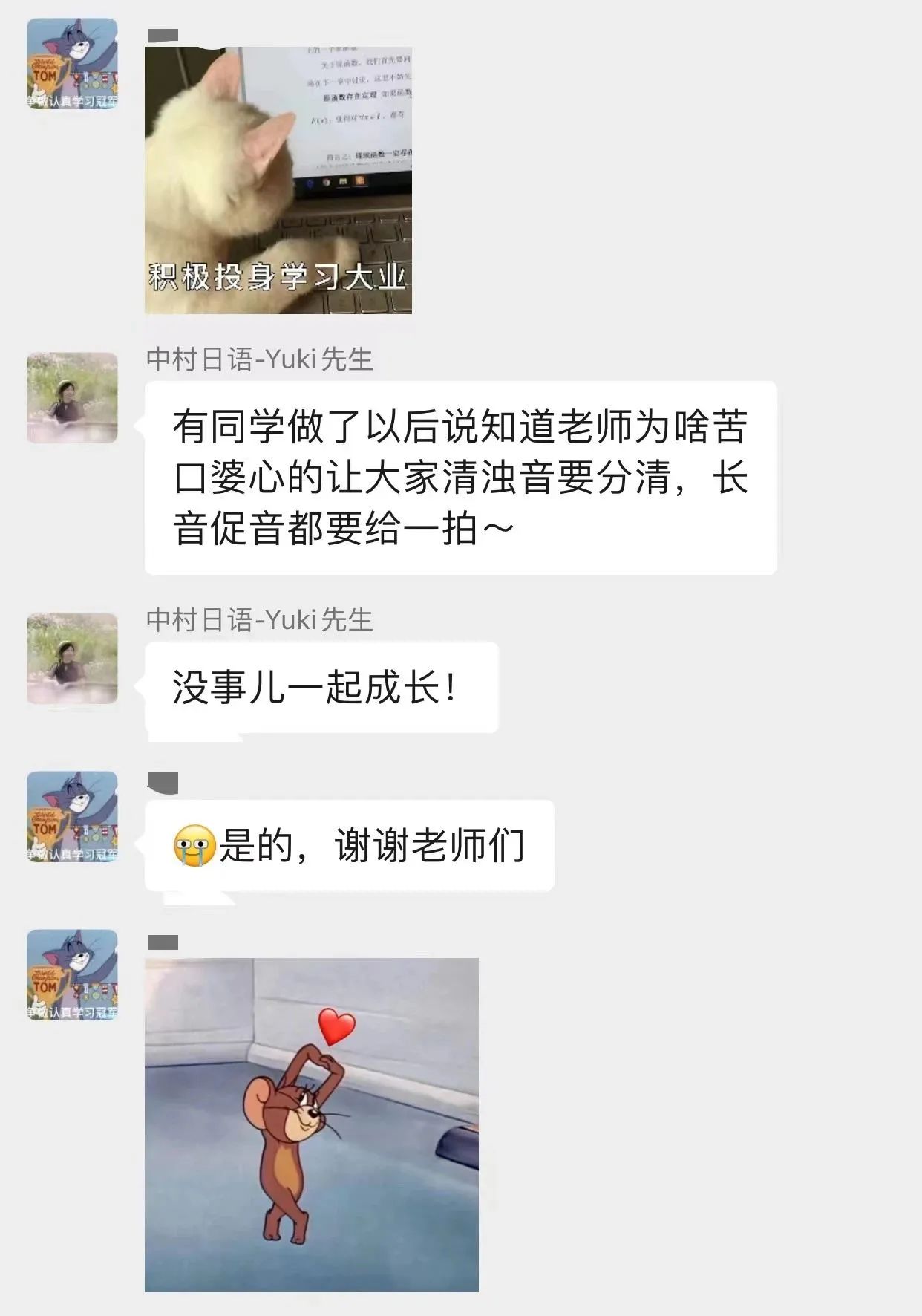Open the Tom avatar beside the Jerry sticker
This screenshot has height=1316, width=922.
coord(72,974)
